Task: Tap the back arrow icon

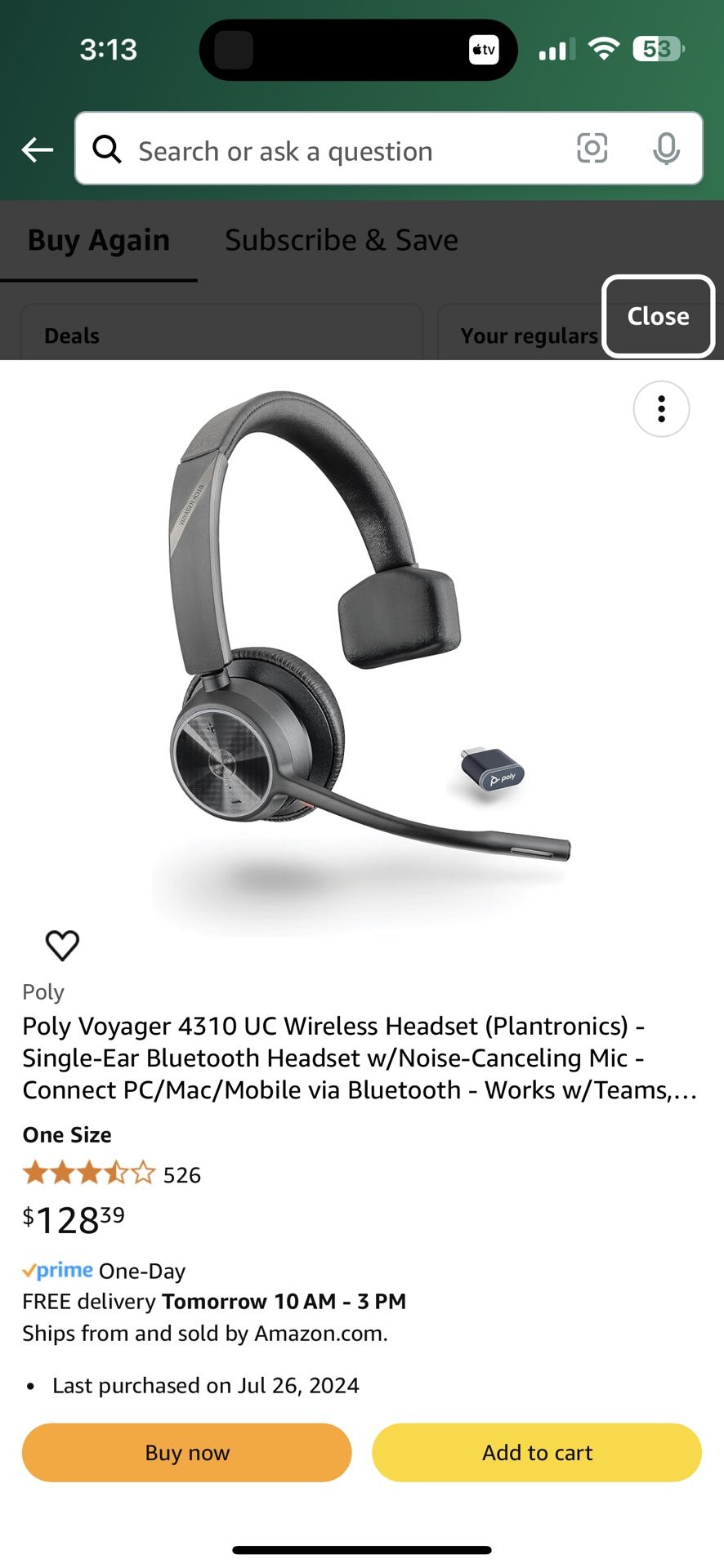Action: click(x=36, y=149)
